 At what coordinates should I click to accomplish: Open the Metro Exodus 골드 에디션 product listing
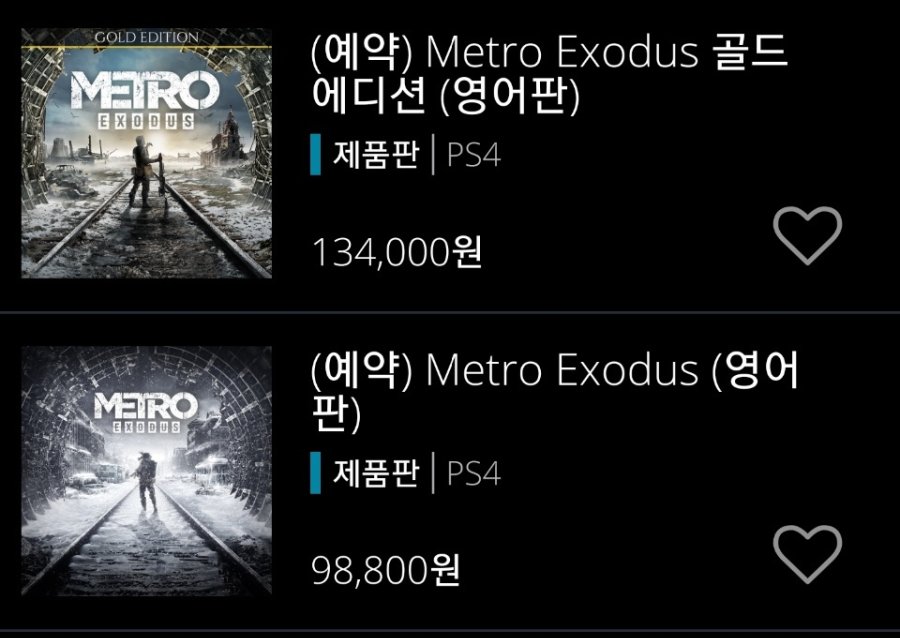coord(548,74)
